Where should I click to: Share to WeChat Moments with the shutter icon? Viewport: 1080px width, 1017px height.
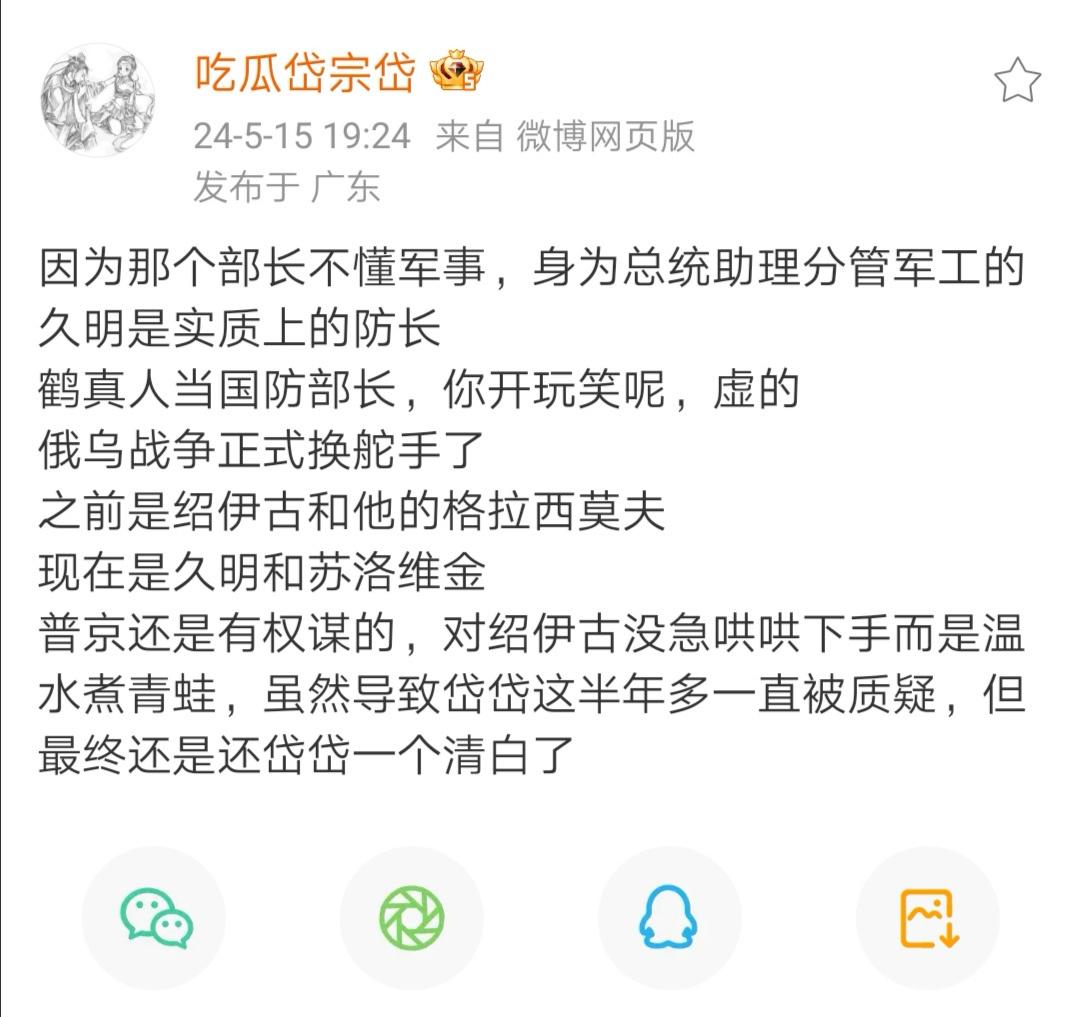click(x=411, y=918)
